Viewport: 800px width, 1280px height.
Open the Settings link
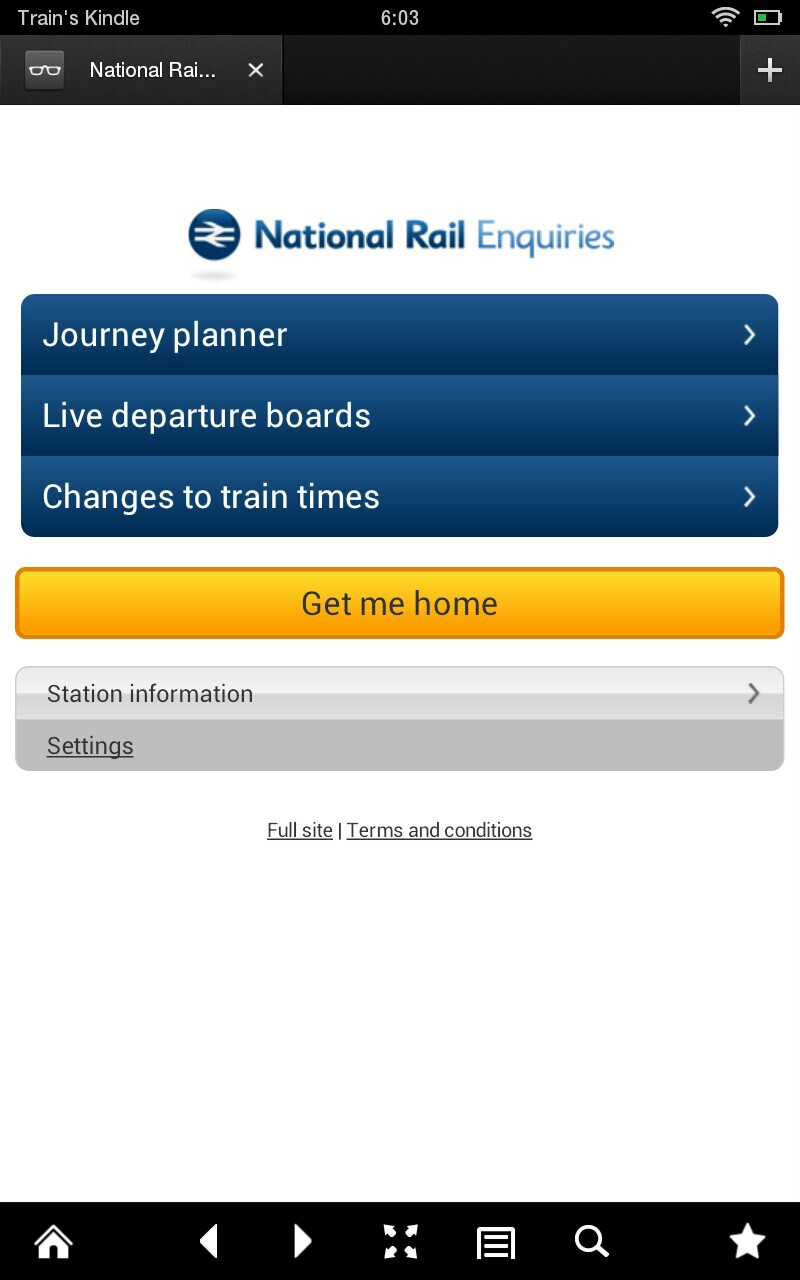90,746
